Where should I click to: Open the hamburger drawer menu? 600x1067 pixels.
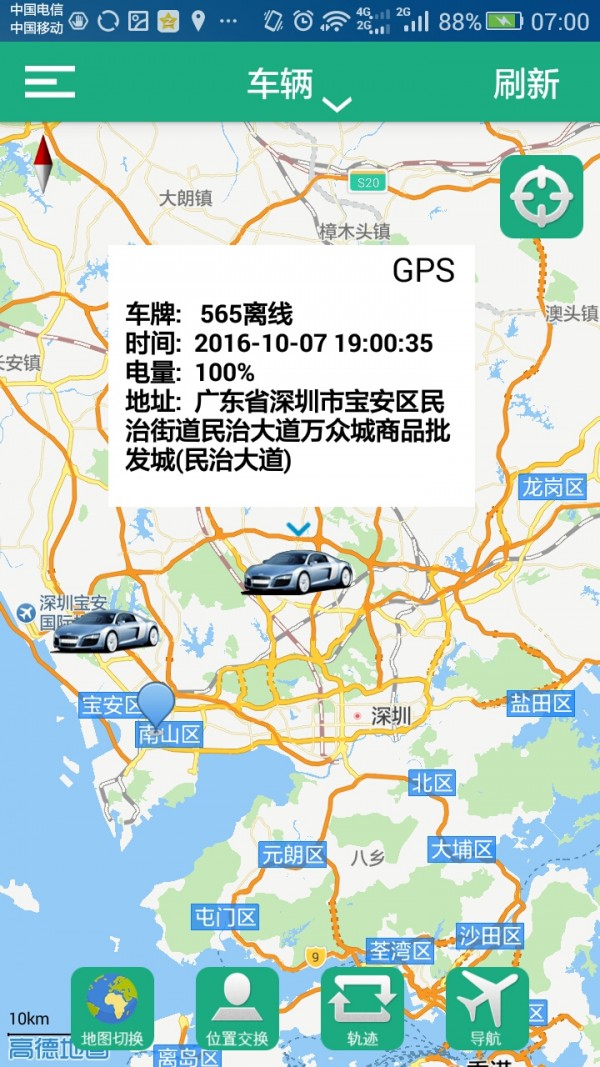tap(50, 81)
